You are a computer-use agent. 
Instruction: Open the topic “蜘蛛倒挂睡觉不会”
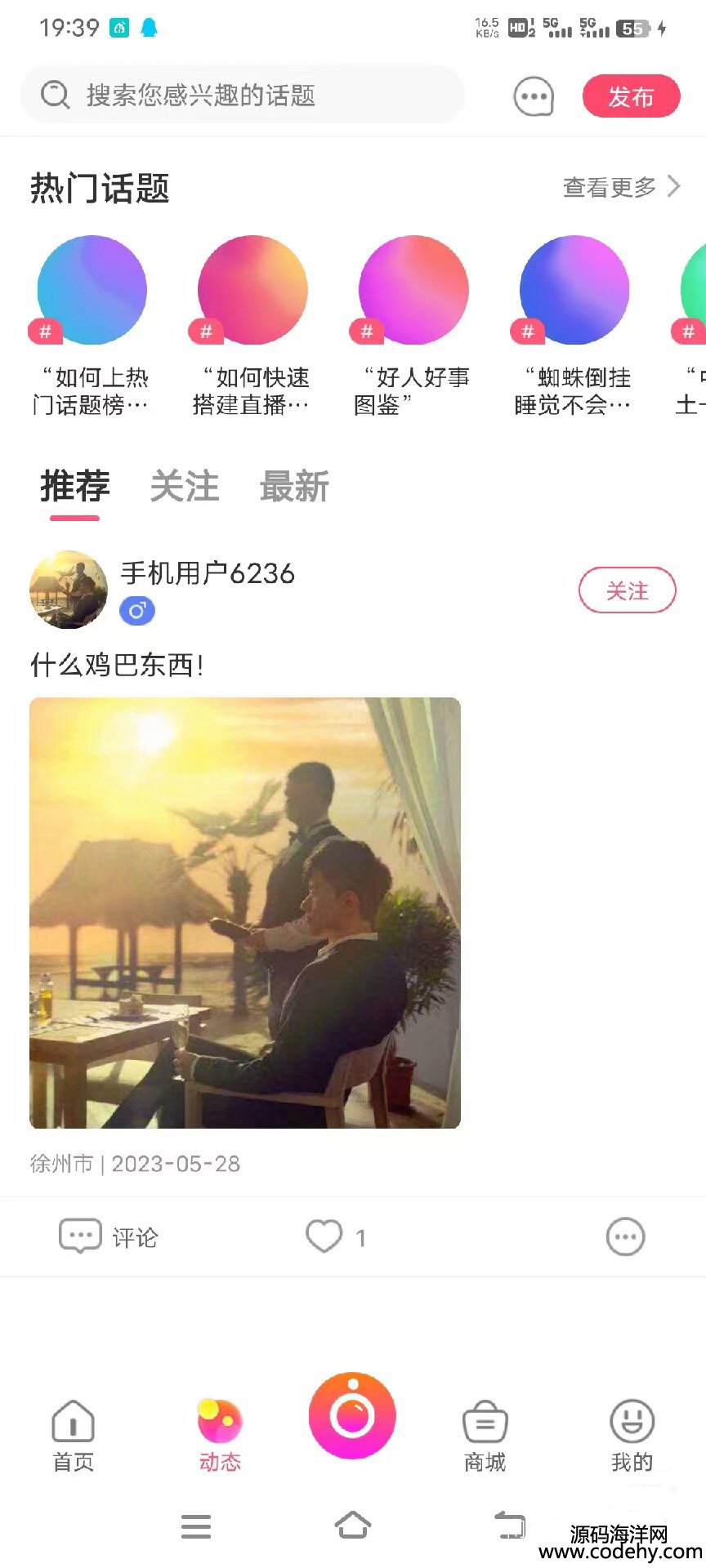point(574,325)
